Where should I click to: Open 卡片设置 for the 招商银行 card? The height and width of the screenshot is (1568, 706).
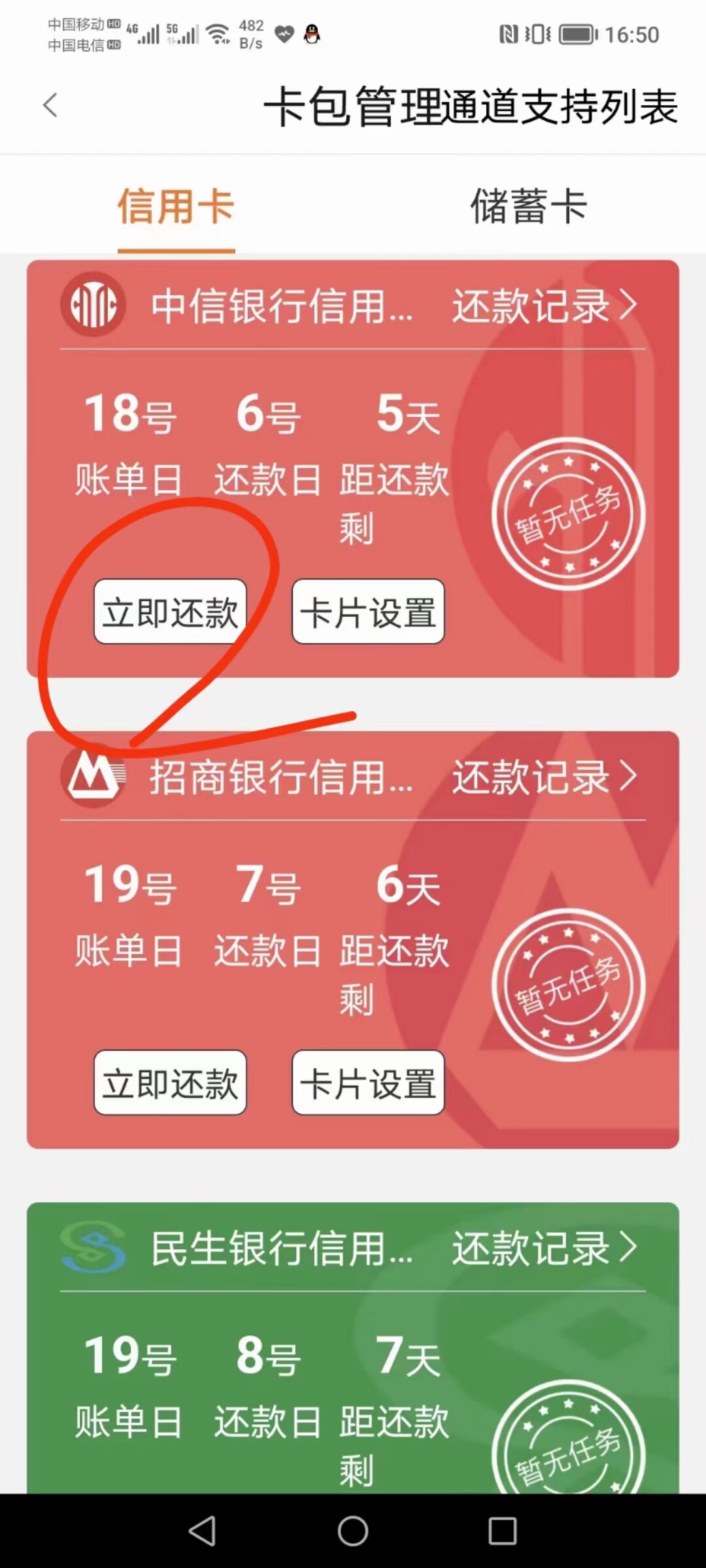click(368, 1083)
